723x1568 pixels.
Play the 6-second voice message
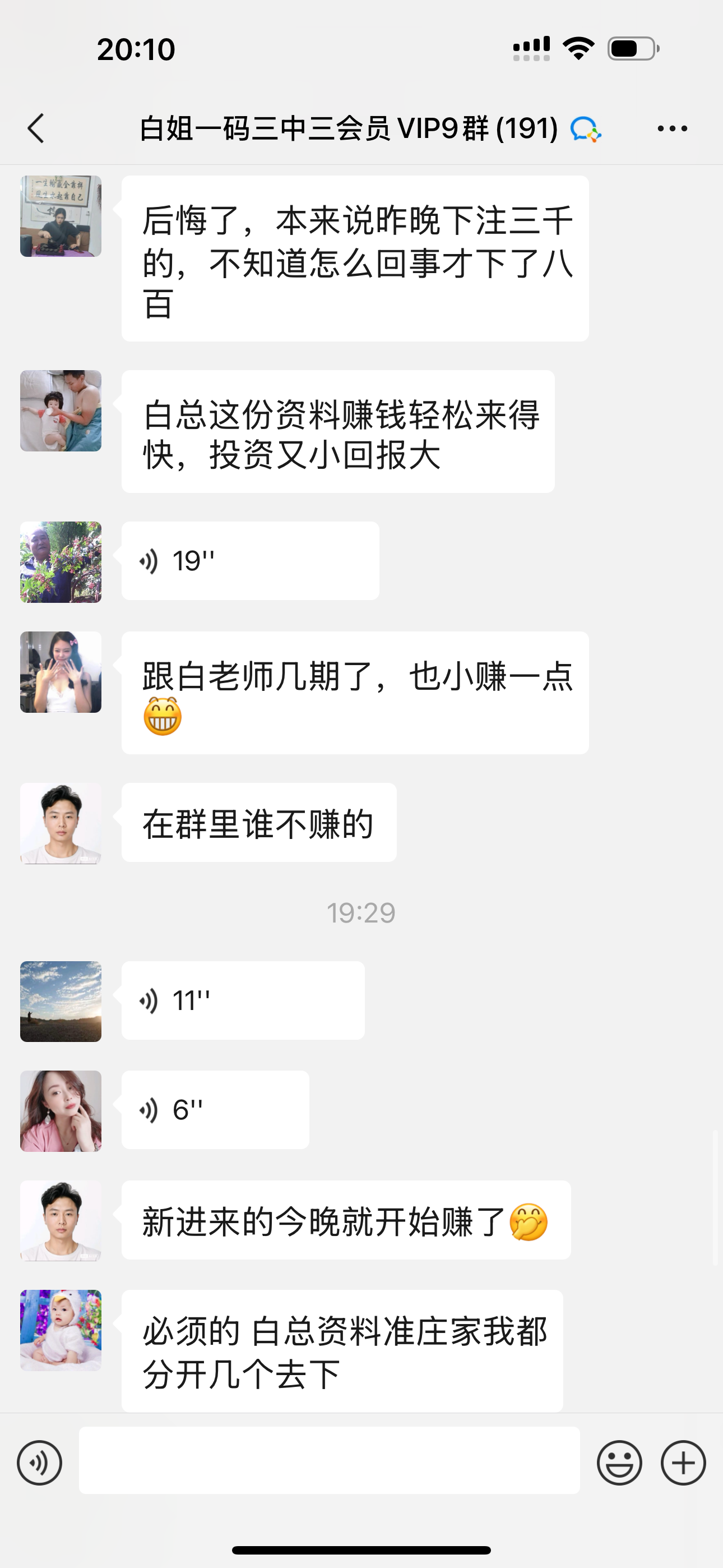point(215,1110)
